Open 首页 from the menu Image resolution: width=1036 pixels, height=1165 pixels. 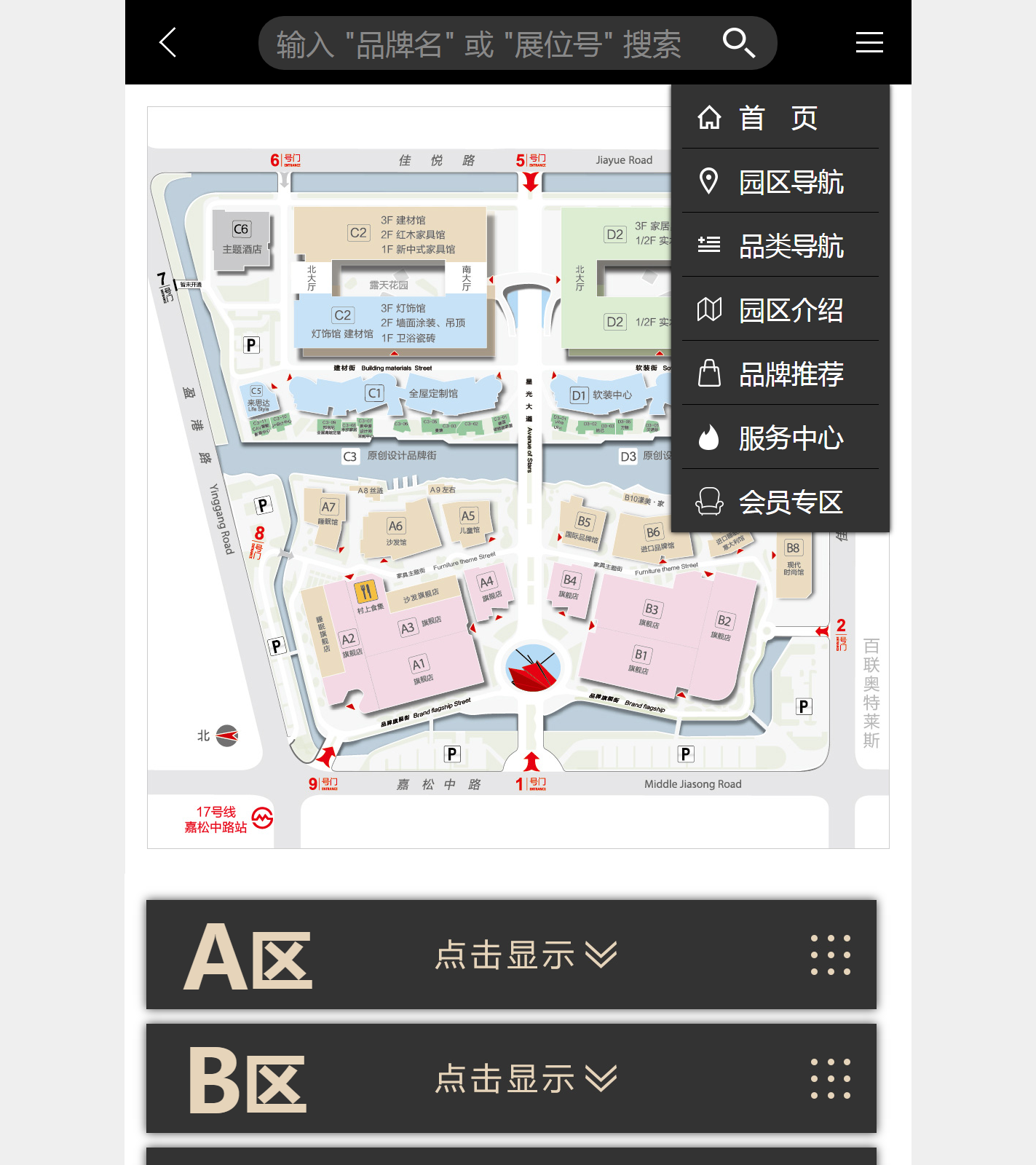pos(780,118)
